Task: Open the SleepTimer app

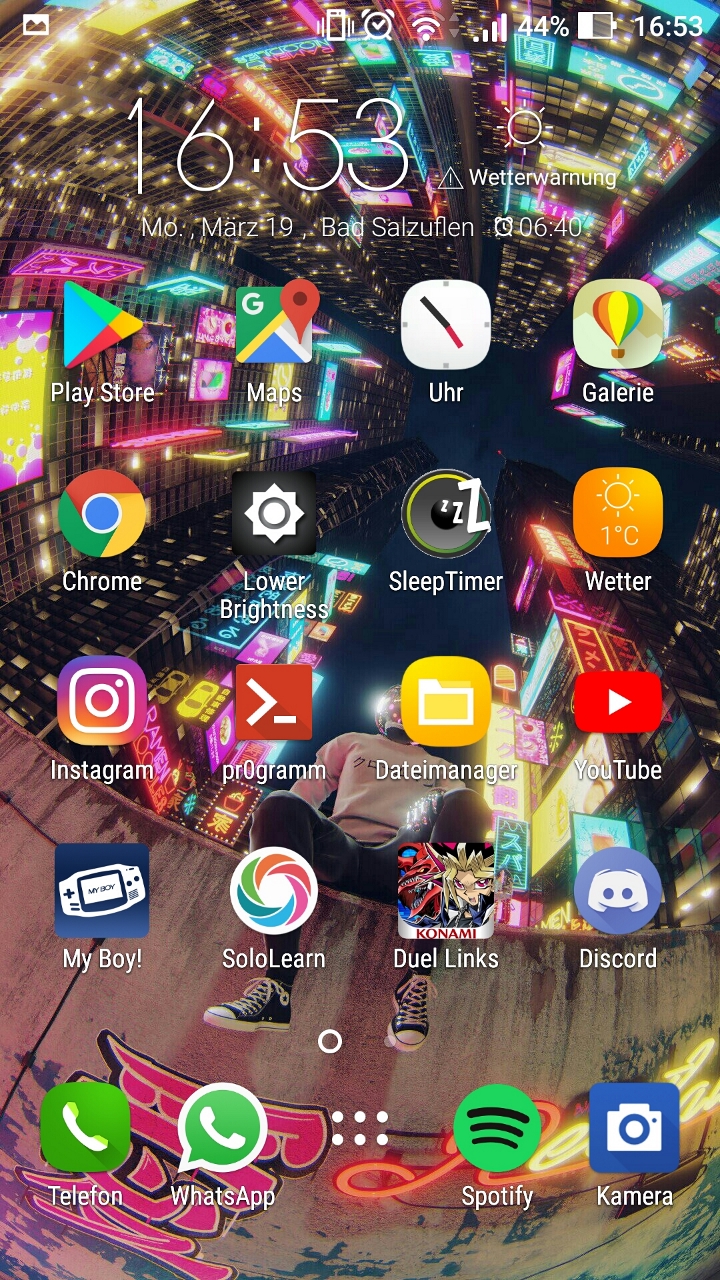Action: click(446, 514)
